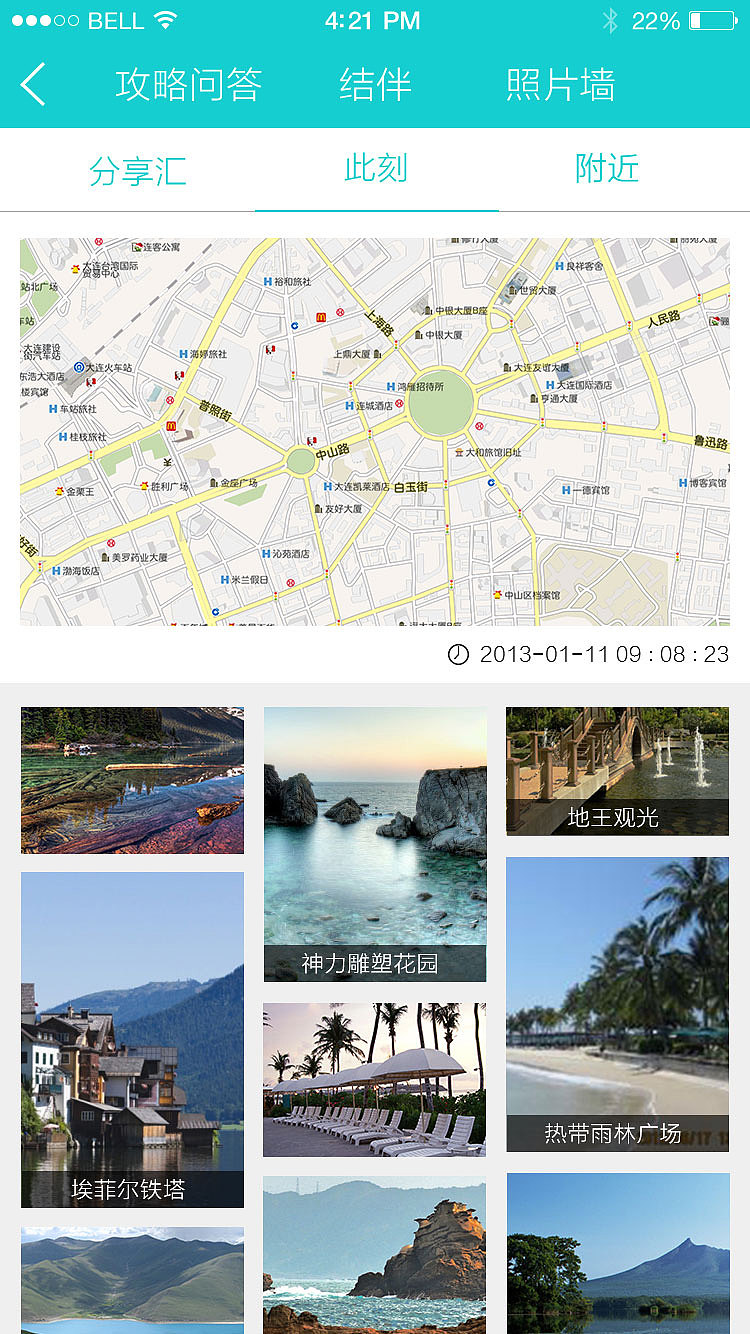750x1334 pixels.
Task: Open the Dalian street map
Action: click(375, 431)
